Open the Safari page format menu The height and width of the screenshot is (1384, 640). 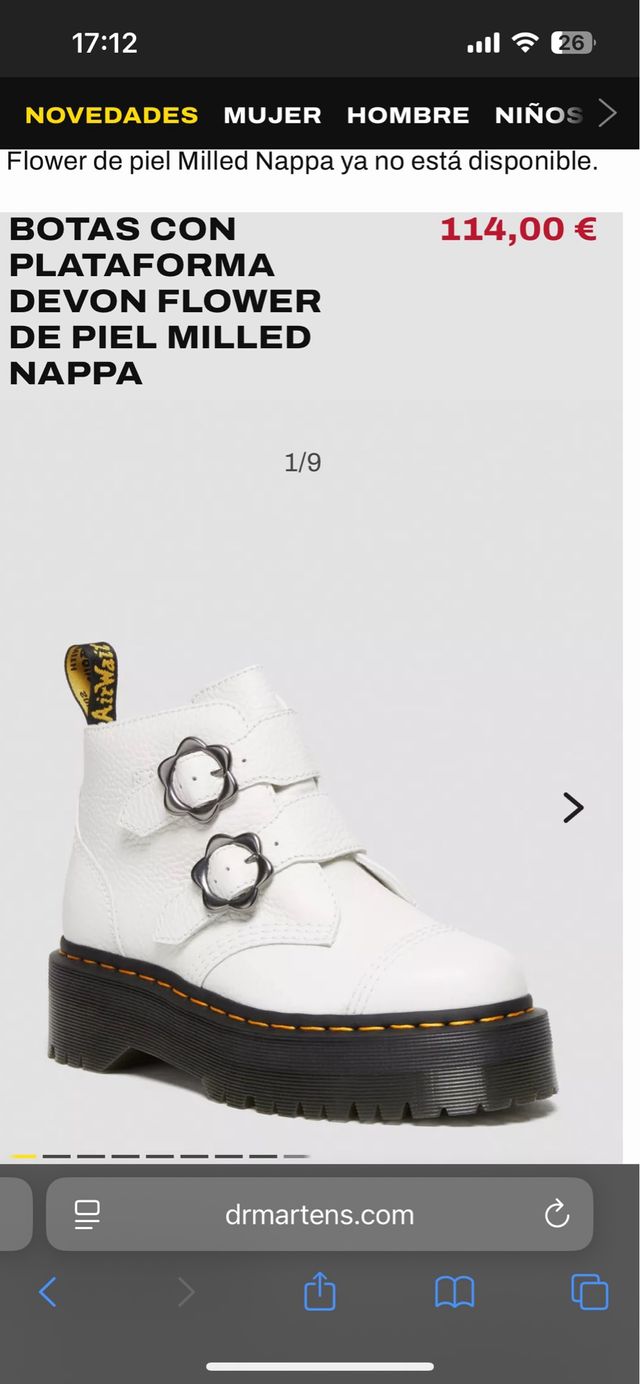(87, 1215)
